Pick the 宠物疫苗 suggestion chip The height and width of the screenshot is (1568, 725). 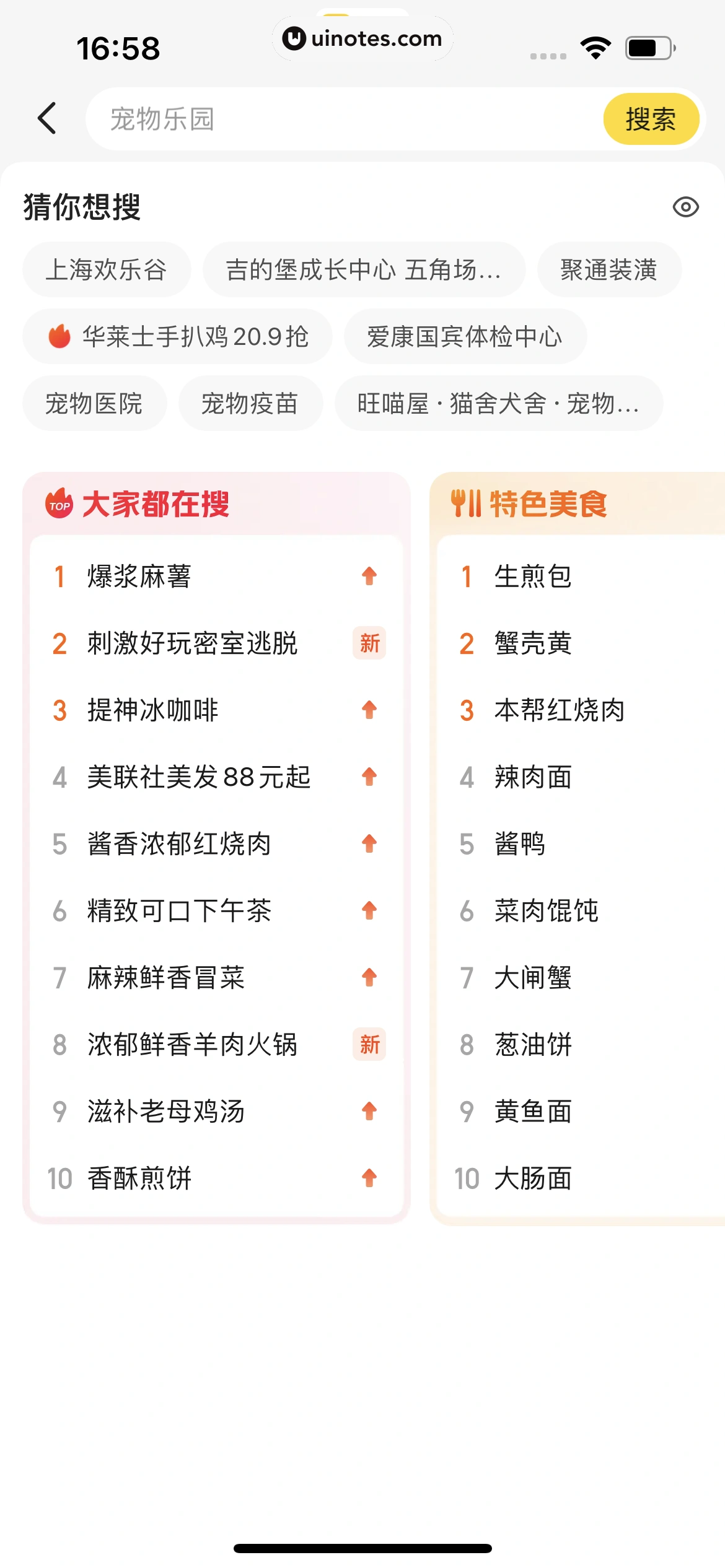point(250,403)
